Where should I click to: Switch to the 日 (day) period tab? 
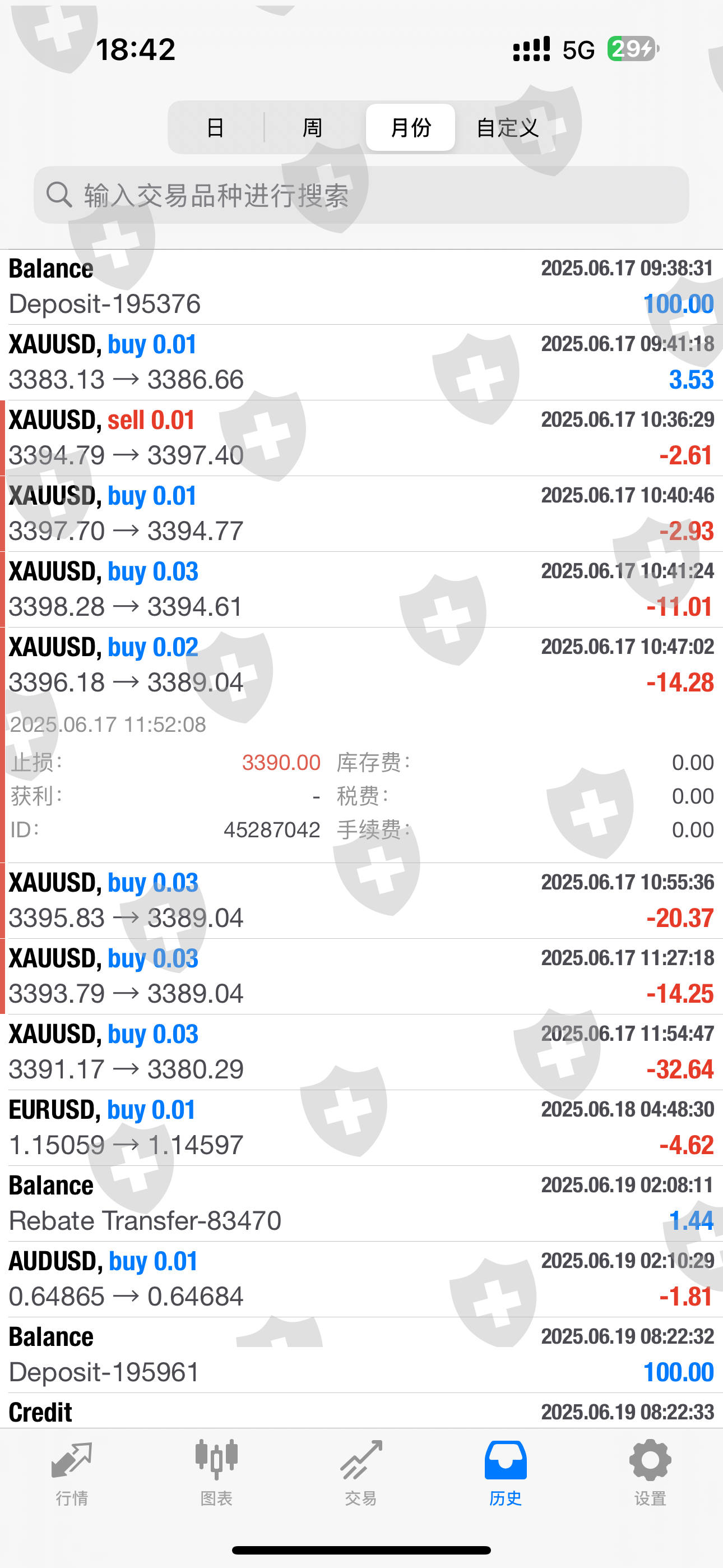tap(215, 128)
